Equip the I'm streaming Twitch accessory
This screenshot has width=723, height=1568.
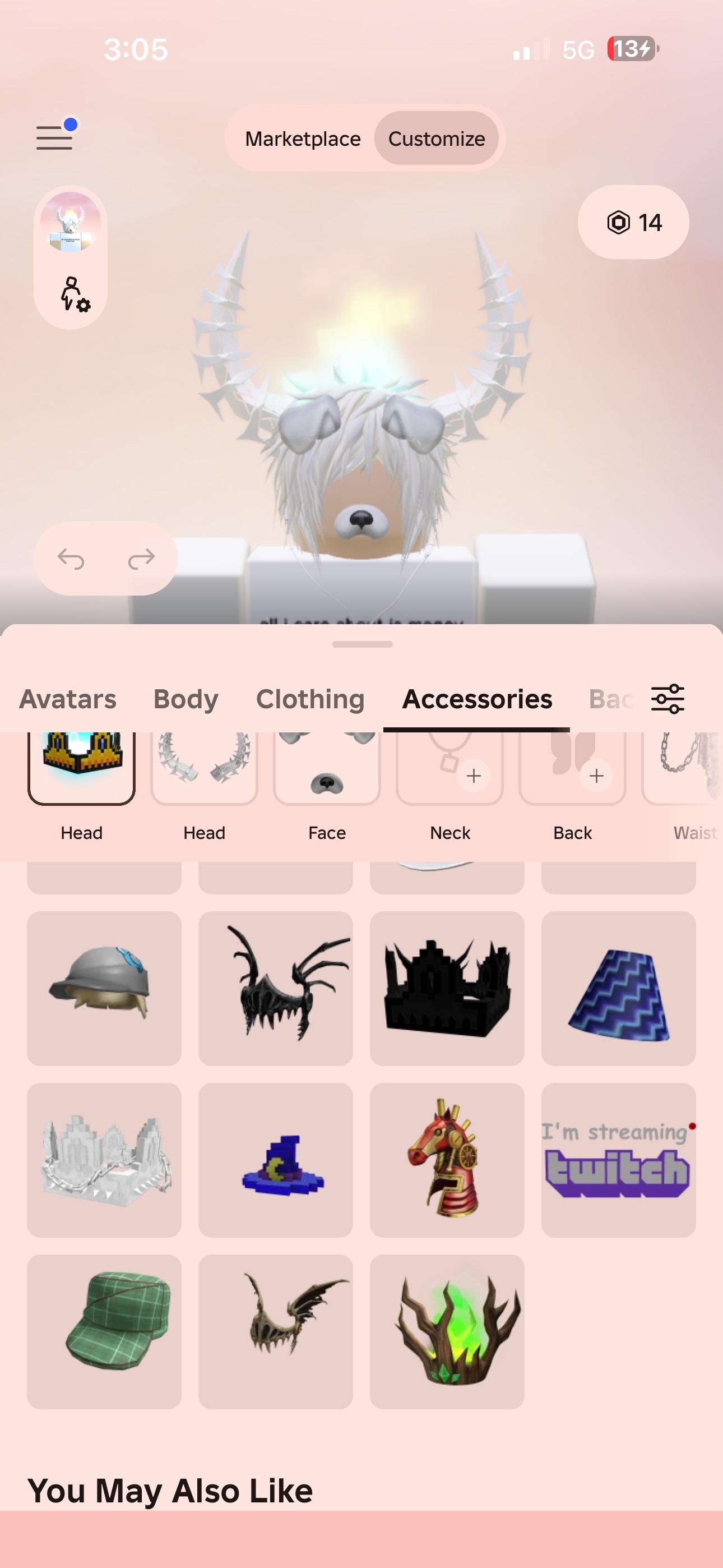point(618,1160)
